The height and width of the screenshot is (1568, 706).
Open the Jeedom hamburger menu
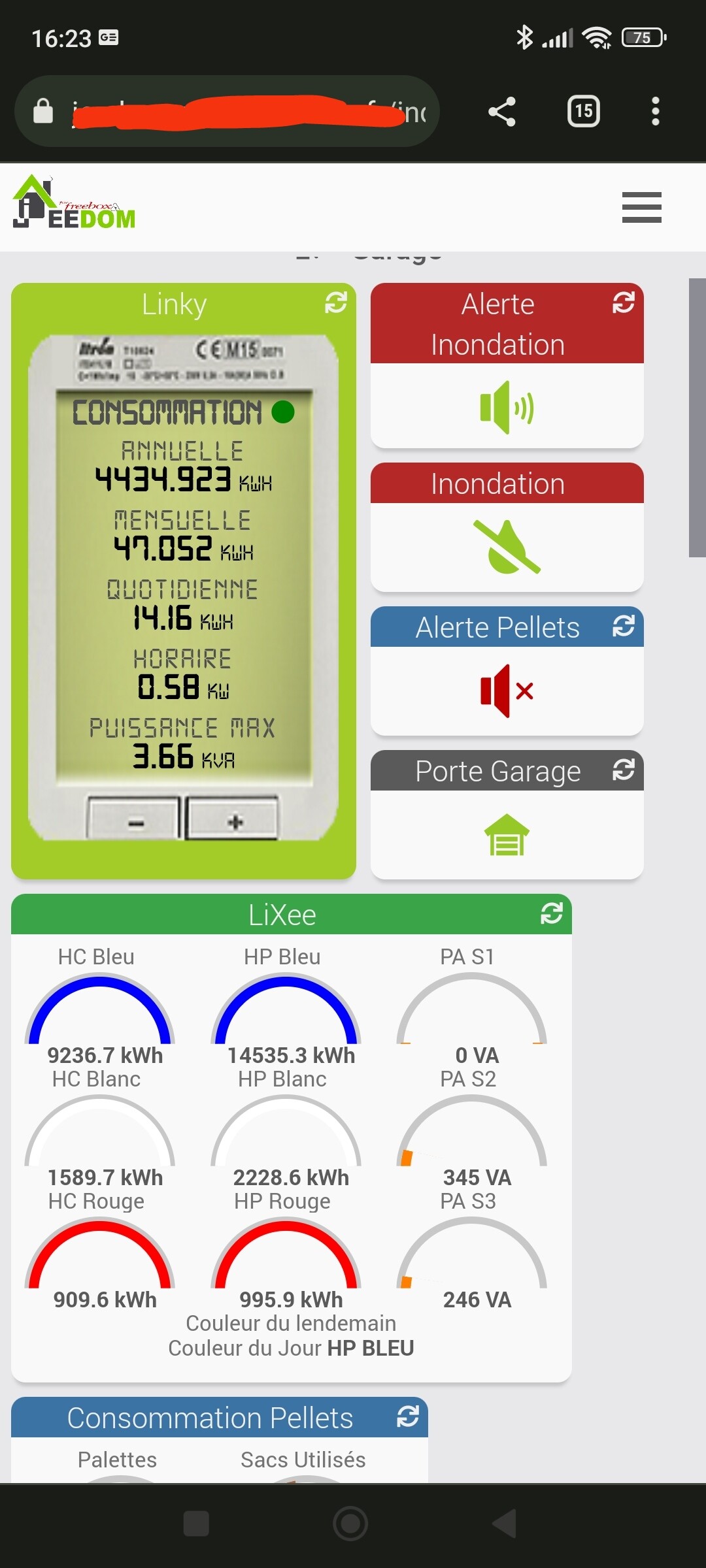[x=641, y=207]
